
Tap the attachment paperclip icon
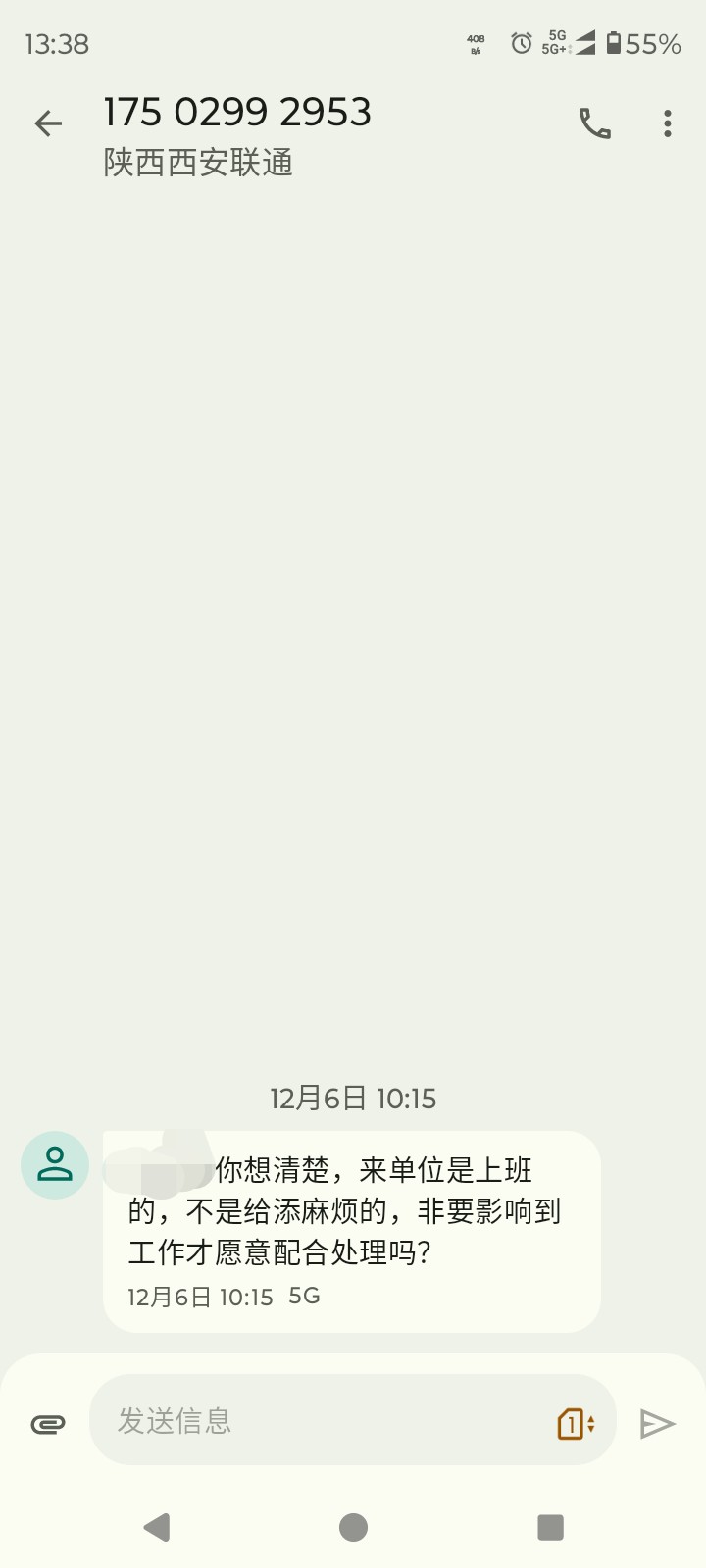pyautogui.click(x=48, y=1423)
